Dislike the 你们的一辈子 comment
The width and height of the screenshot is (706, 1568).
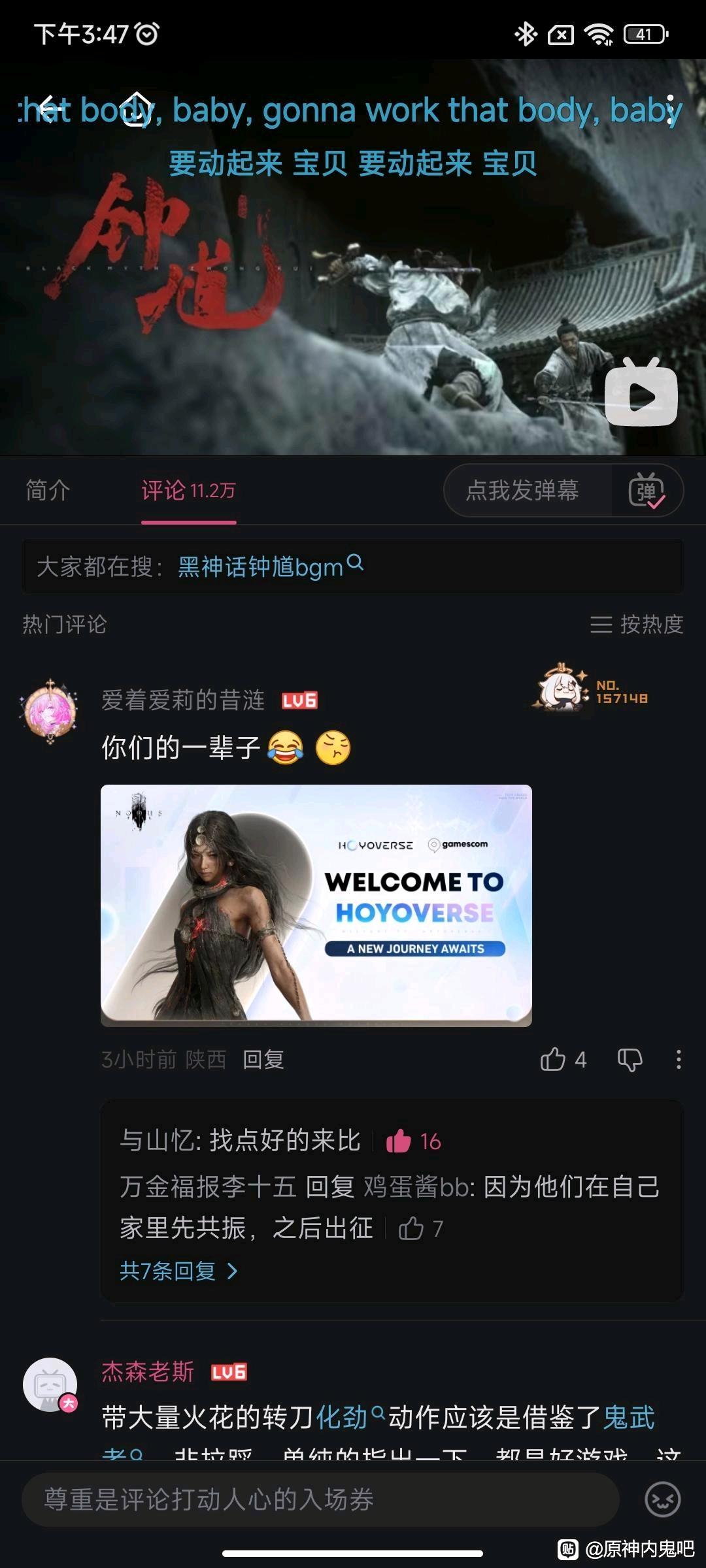tap(630, 1060)
